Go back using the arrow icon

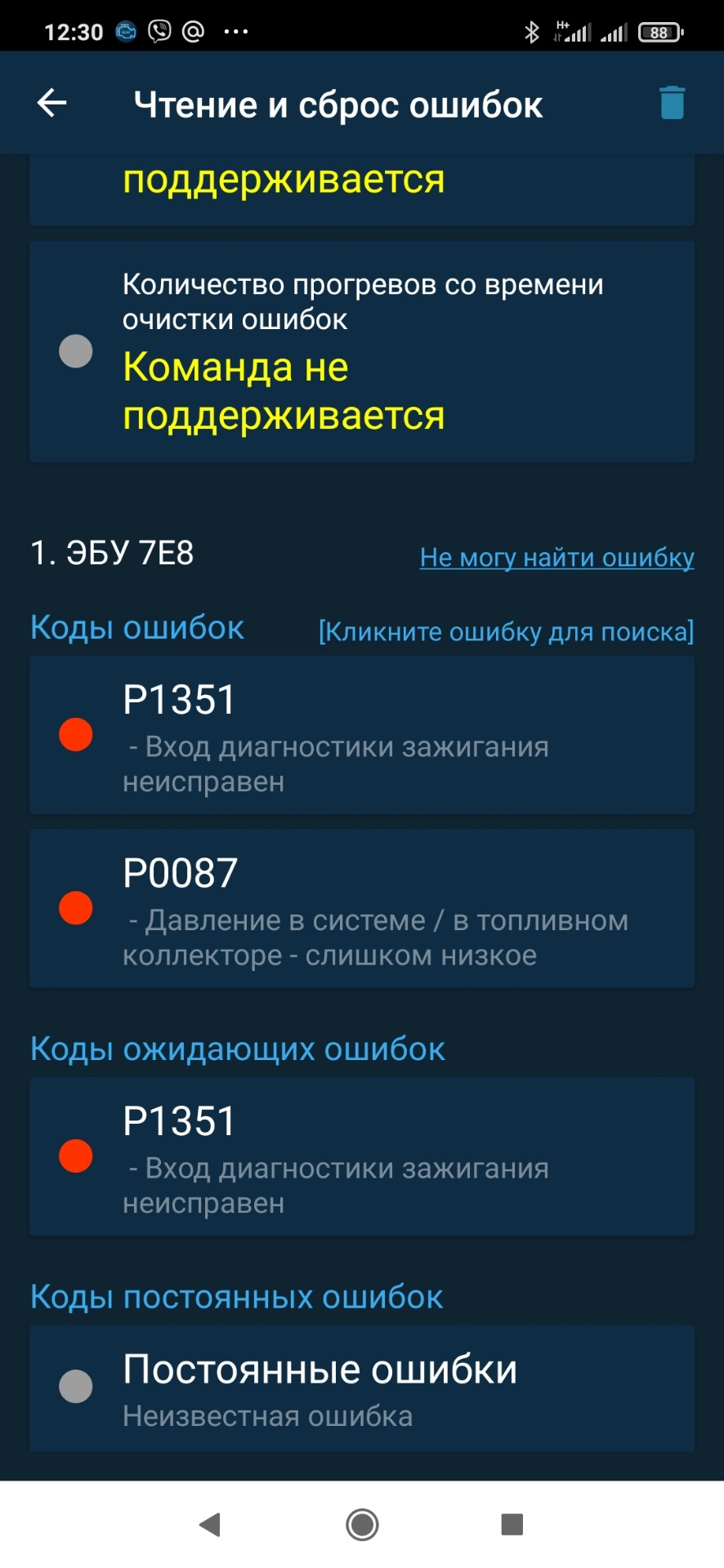click(x=52, y=103)
